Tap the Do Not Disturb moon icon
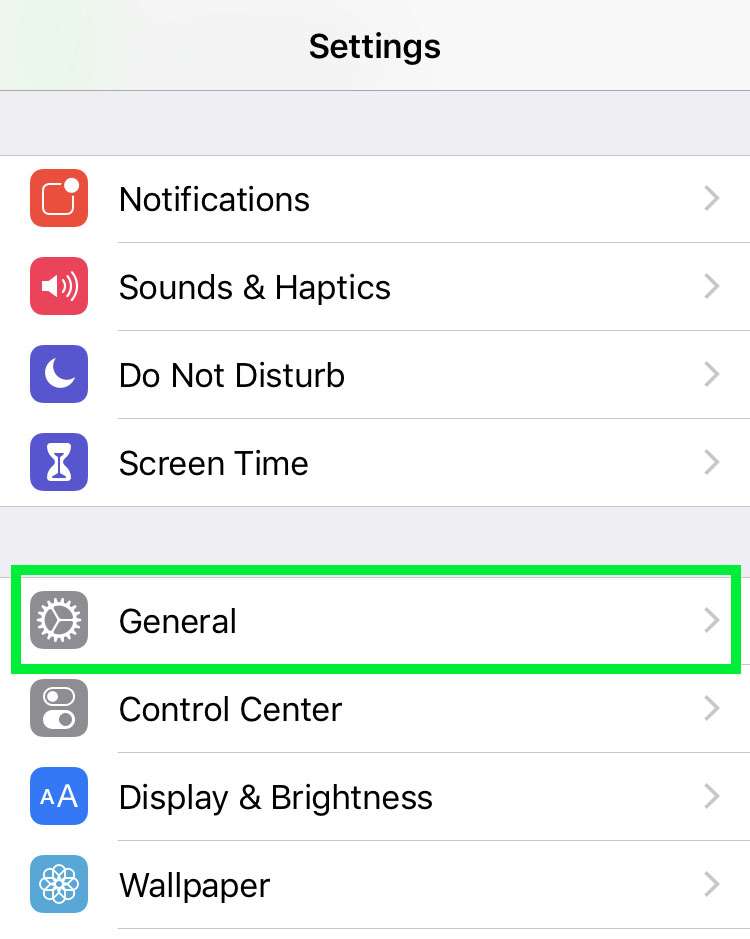 (x=59, y=374)
